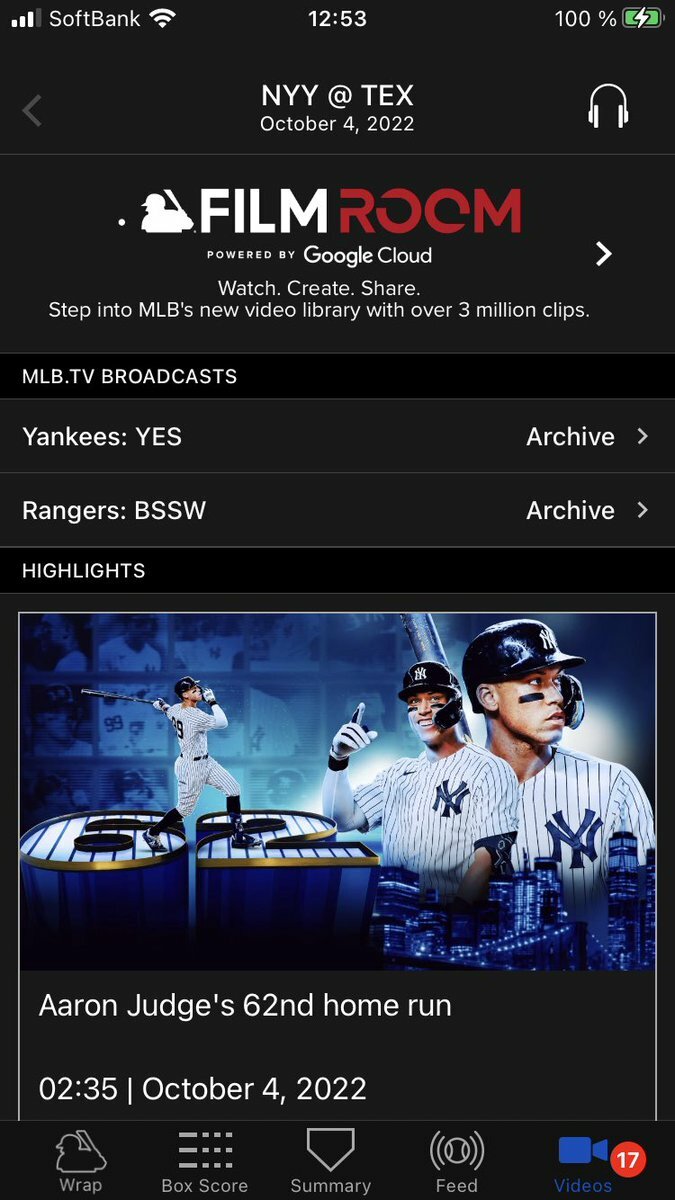Screen dimensions: 675x1200
Task: Open Rangers BSSW broadcast archive
Action: (x=337, y=510)
